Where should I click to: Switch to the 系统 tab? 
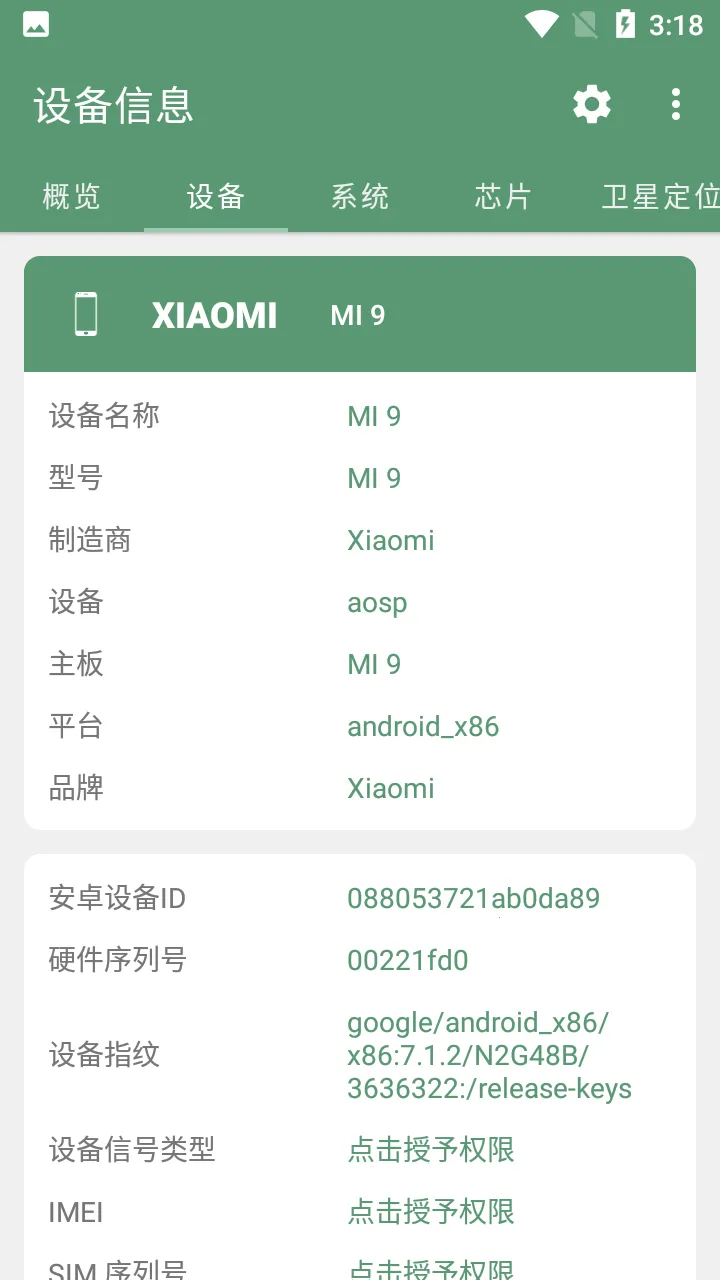(360, 196)
